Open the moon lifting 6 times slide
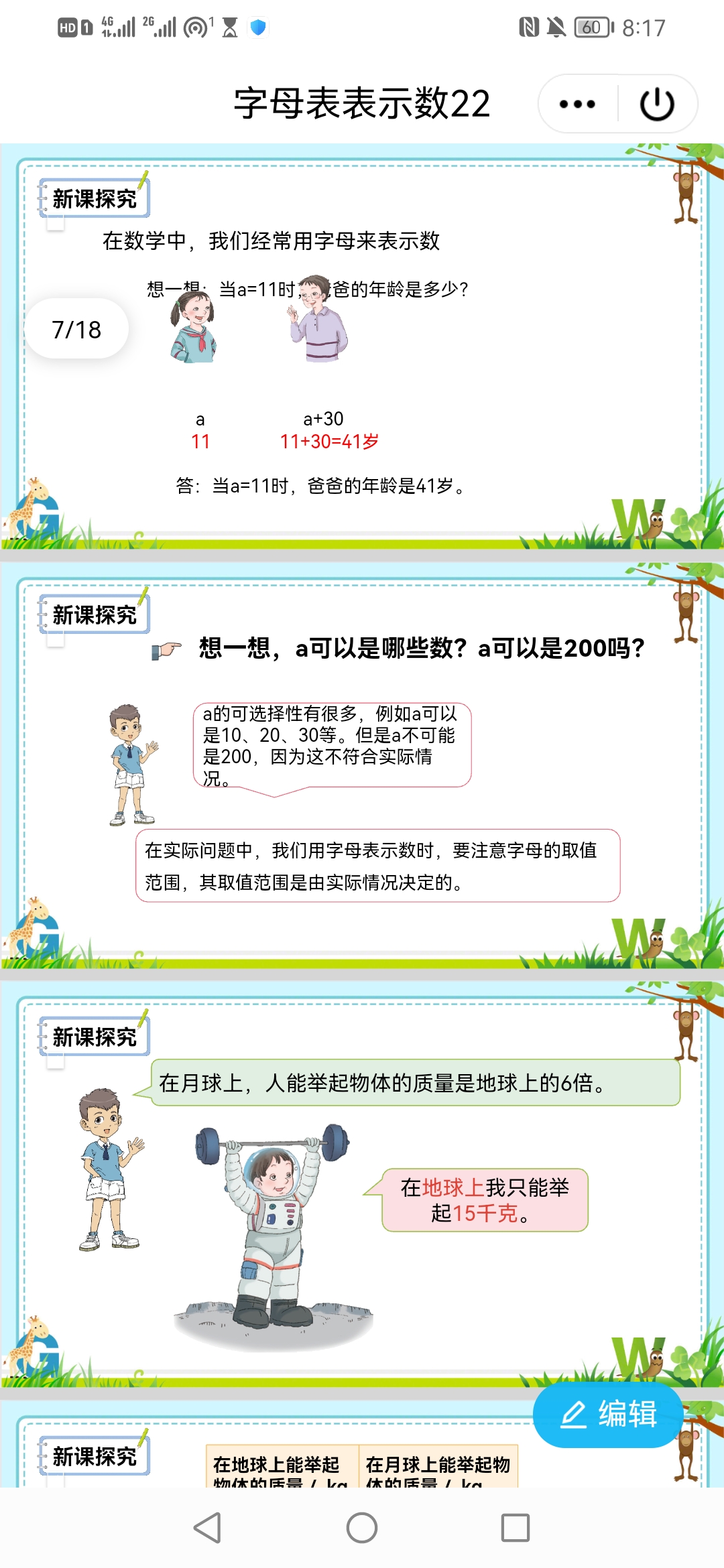 pos(362,1185)
